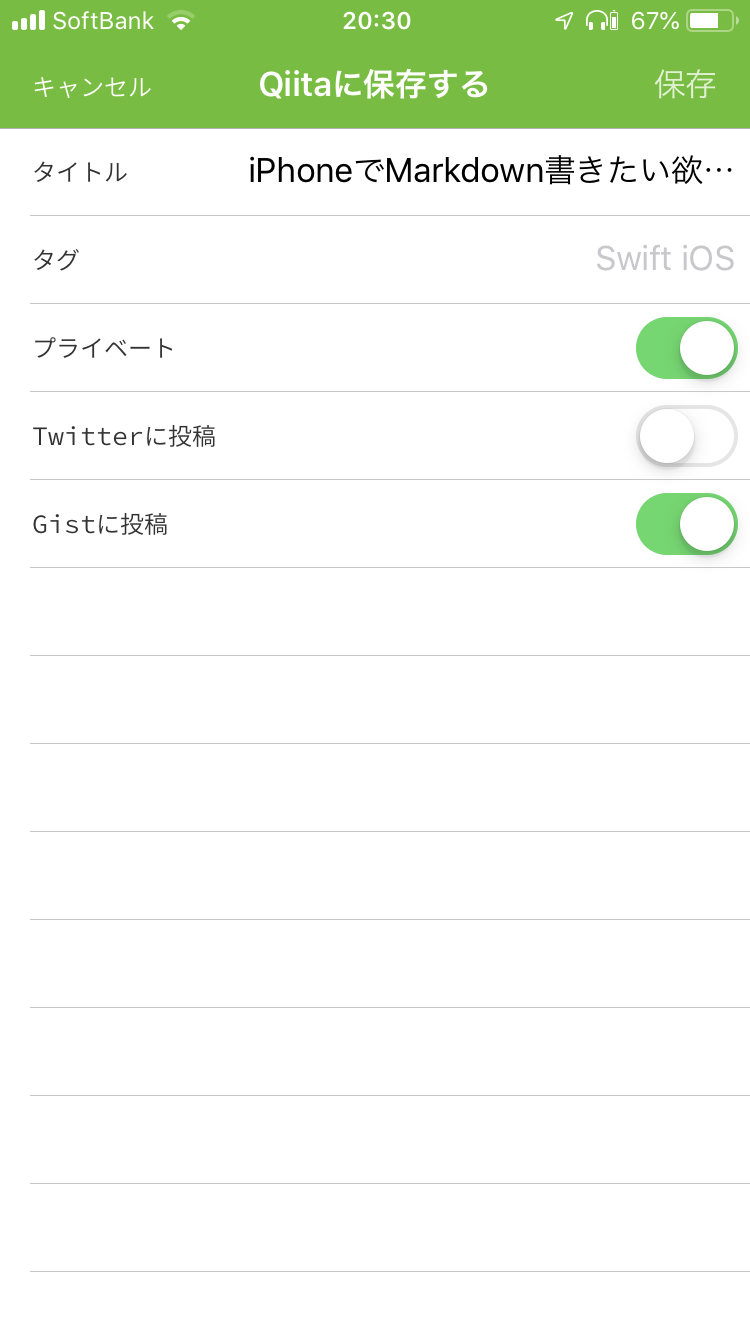Cancel with the キャンセル button
The width and height of the screenshot is (750, 1334).
click(x=91, y=88)
